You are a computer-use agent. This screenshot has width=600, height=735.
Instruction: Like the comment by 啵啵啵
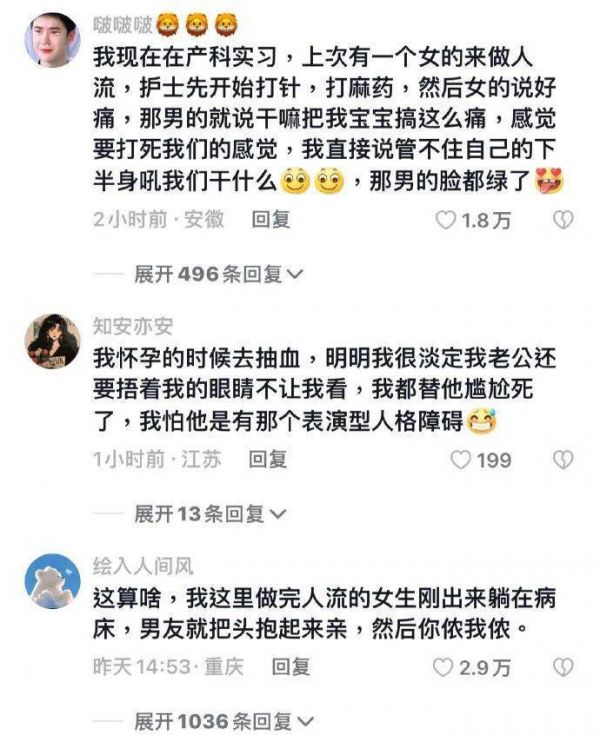pyautogui.click(x=446, y=220)
